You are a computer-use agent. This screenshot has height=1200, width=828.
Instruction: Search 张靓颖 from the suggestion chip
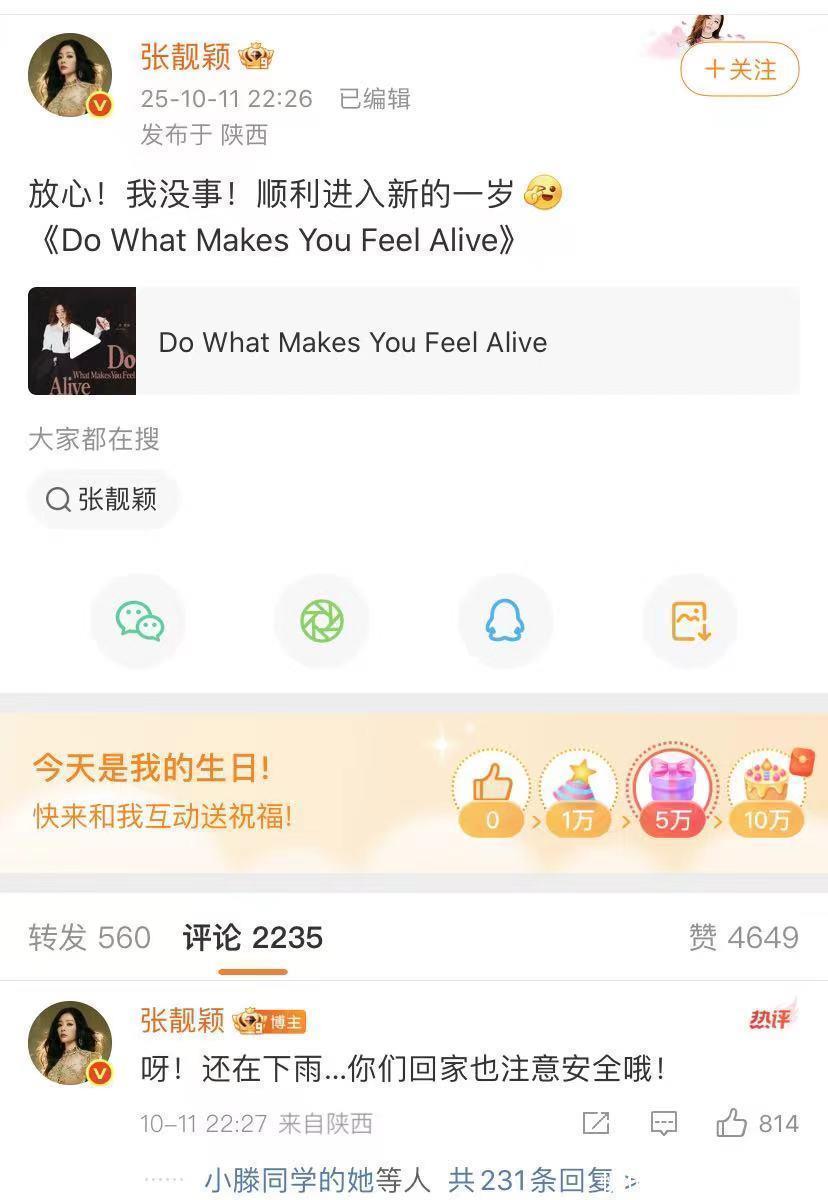[x=103, y=499]
